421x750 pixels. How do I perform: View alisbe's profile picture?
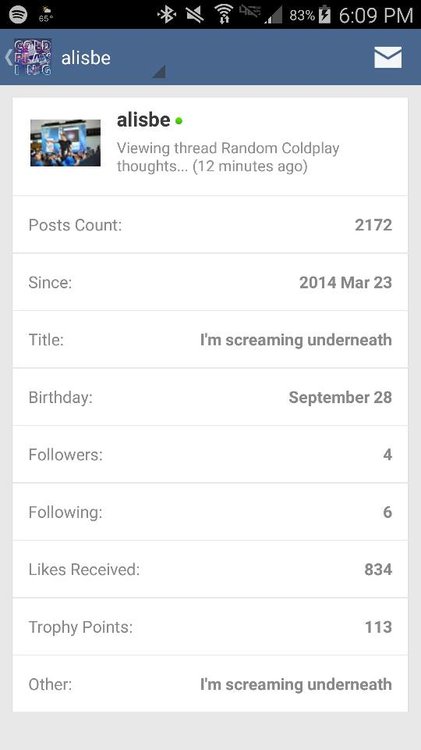[66, 143]
